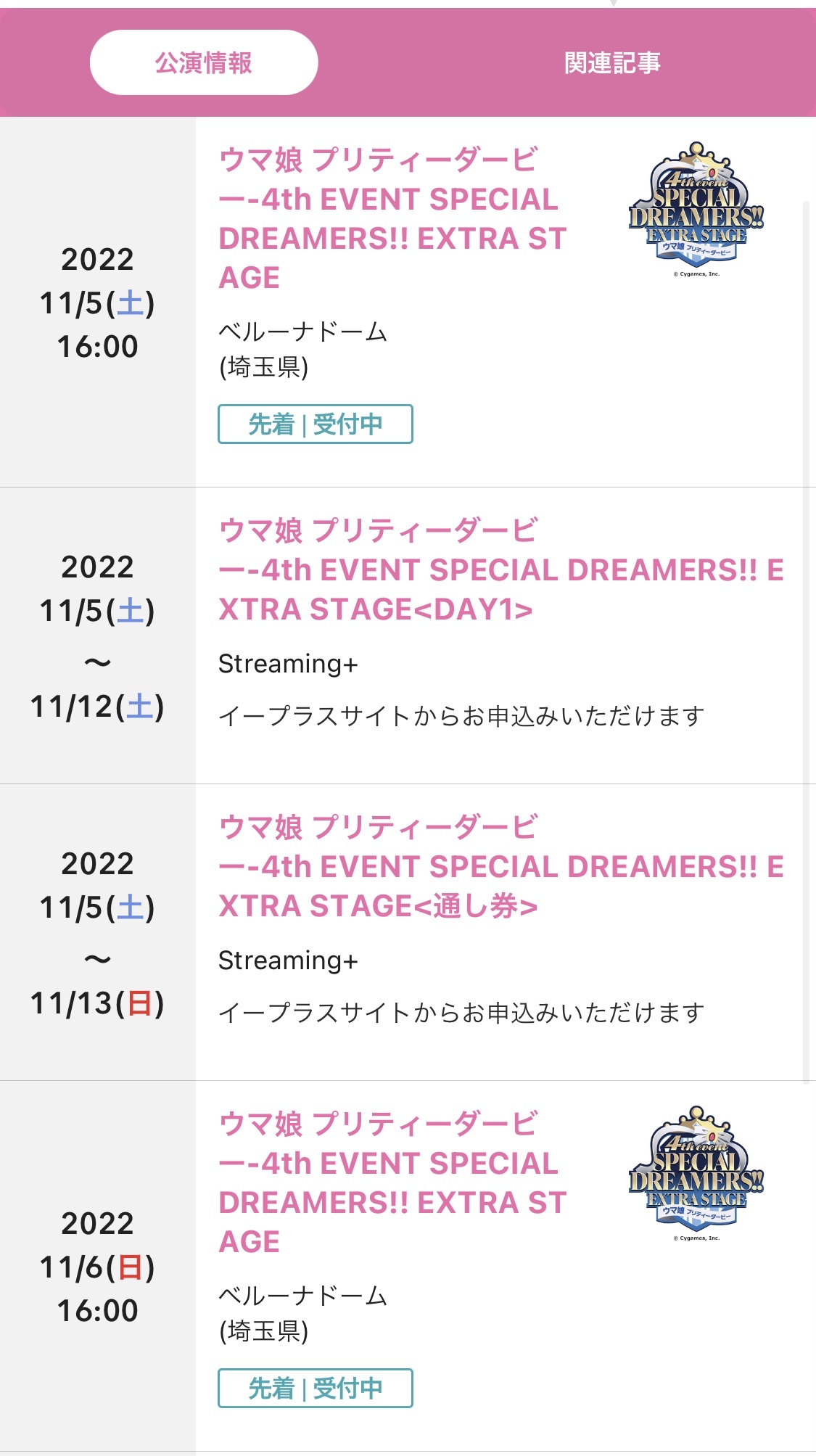
Task: Switch to the 関連記事 tab
Action: (x=612, y=63)
